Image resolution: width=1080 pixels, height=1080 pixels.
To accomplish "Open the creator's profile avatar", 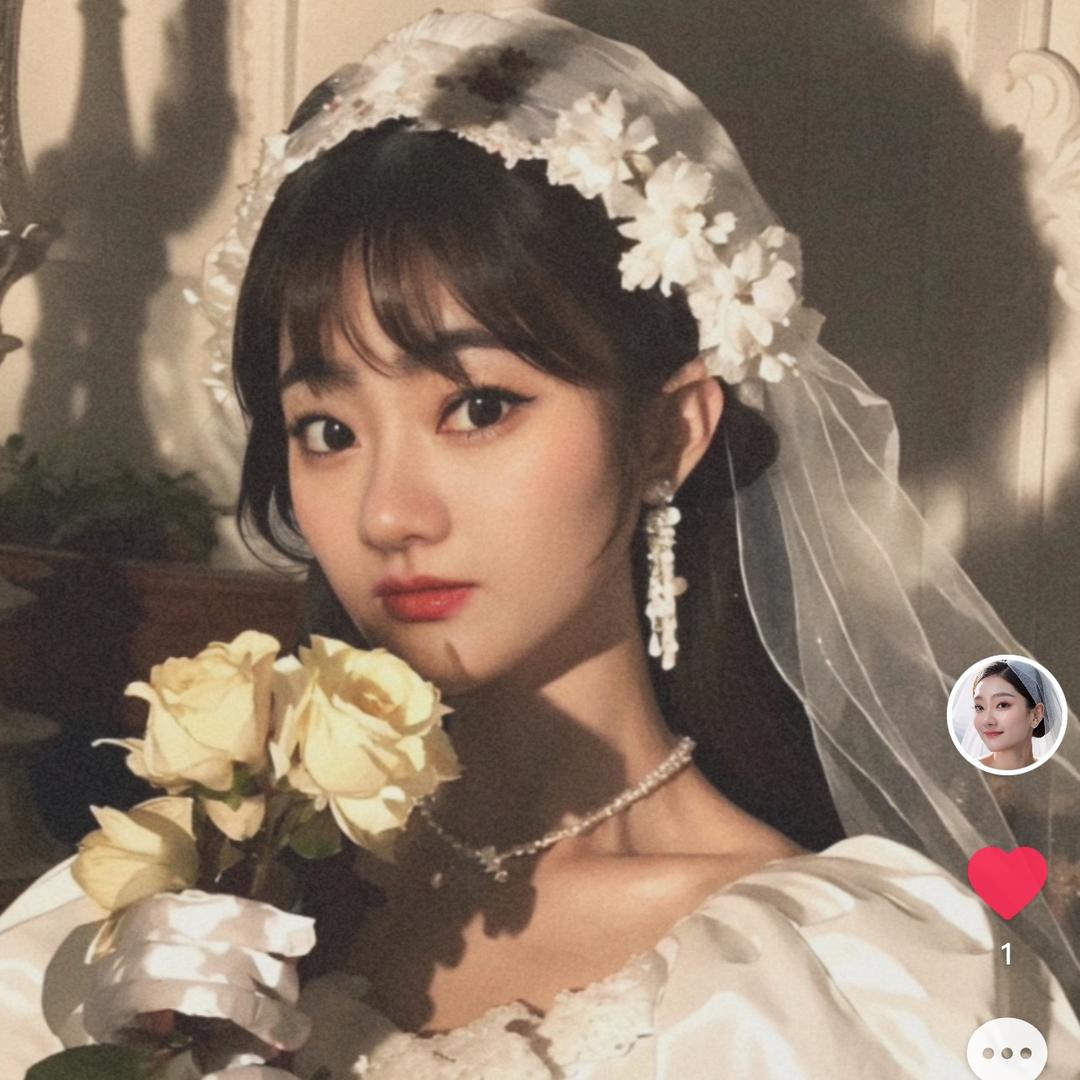I will 1006,715.
